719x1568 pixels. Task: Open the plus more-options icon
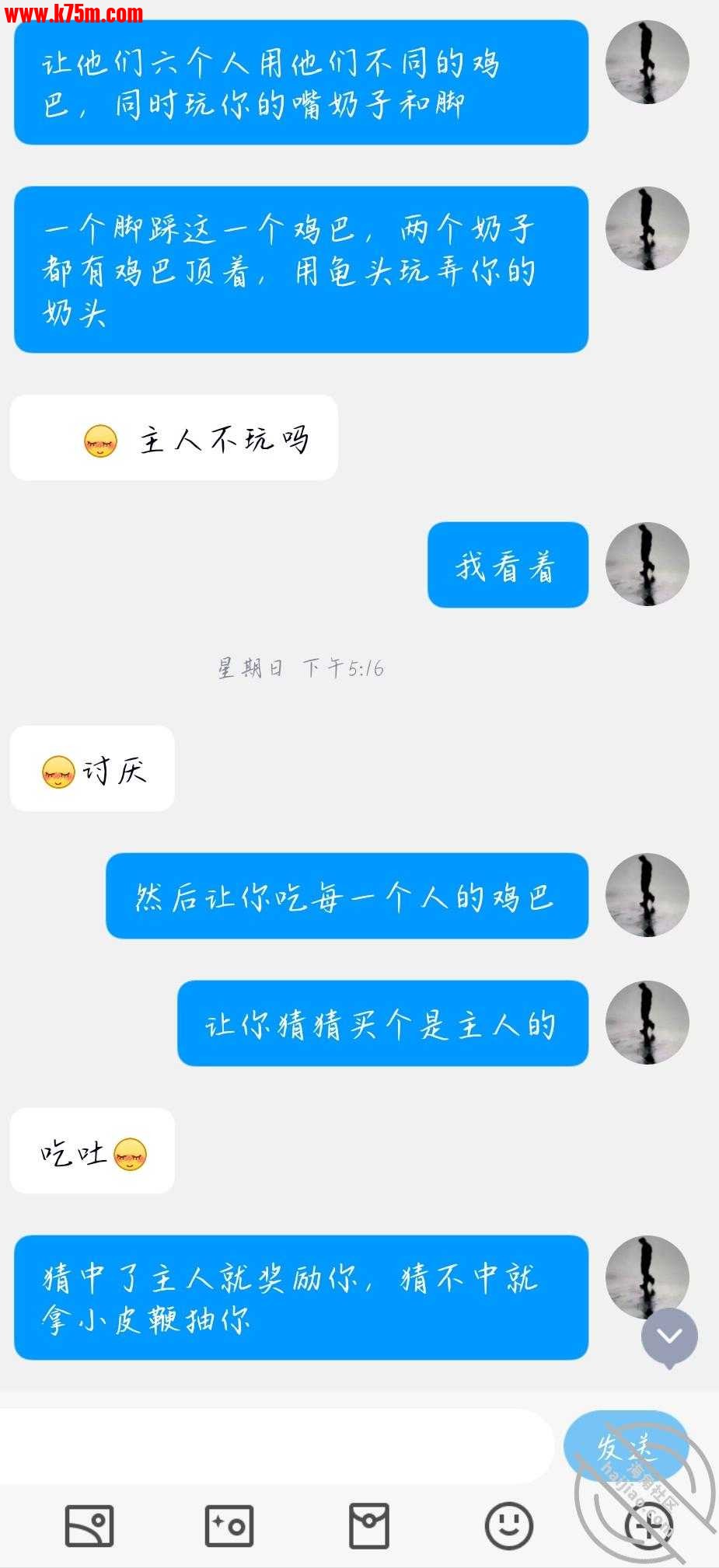click(649, 1525)
